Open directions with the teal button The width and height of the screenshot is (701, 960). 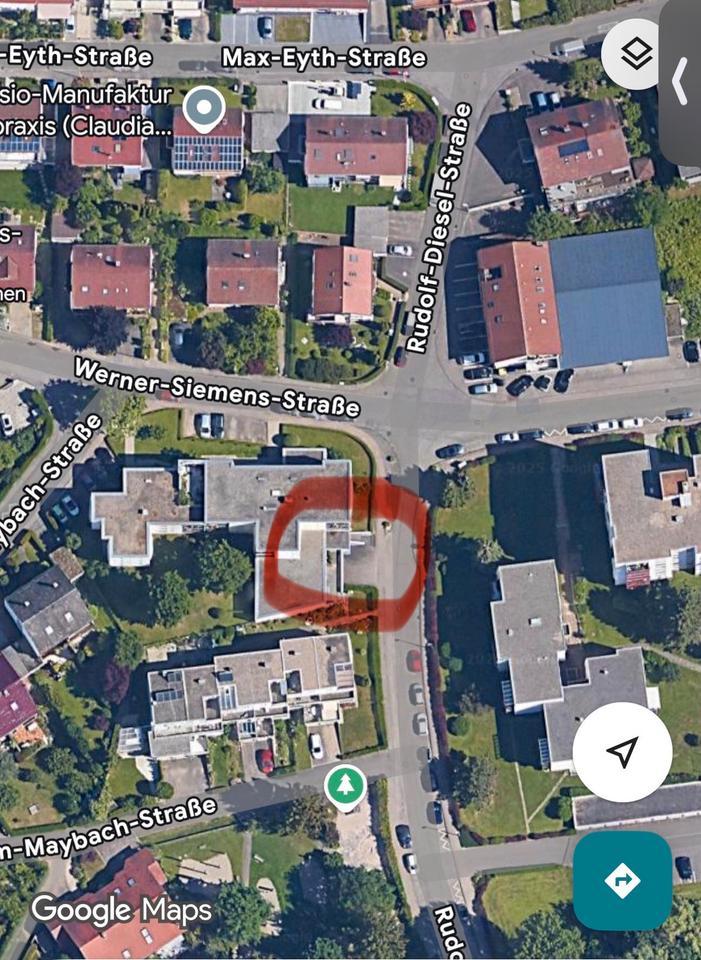(622, 880)
